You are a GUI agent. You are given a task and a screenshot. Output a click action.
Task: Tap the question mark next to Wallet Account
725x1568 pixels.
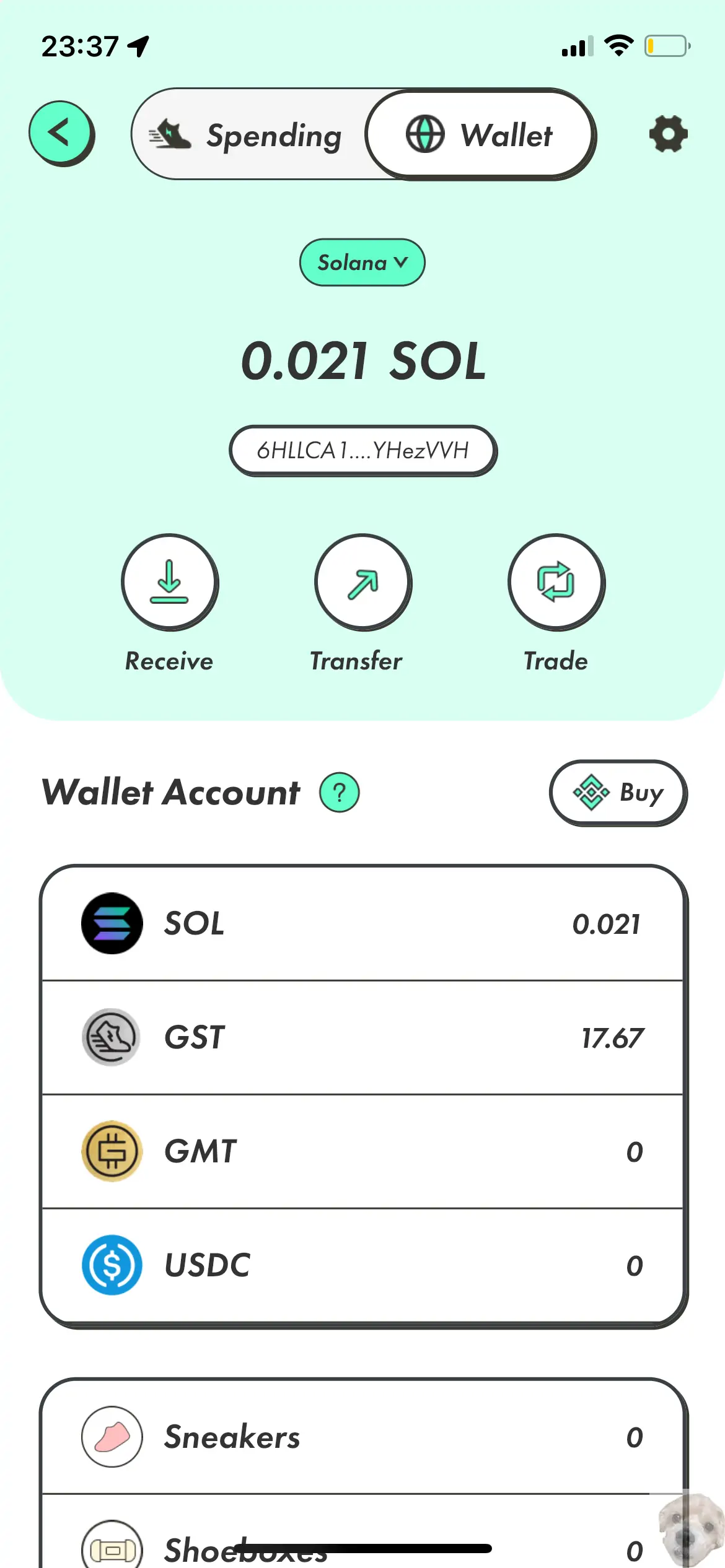tap(339, 793)
